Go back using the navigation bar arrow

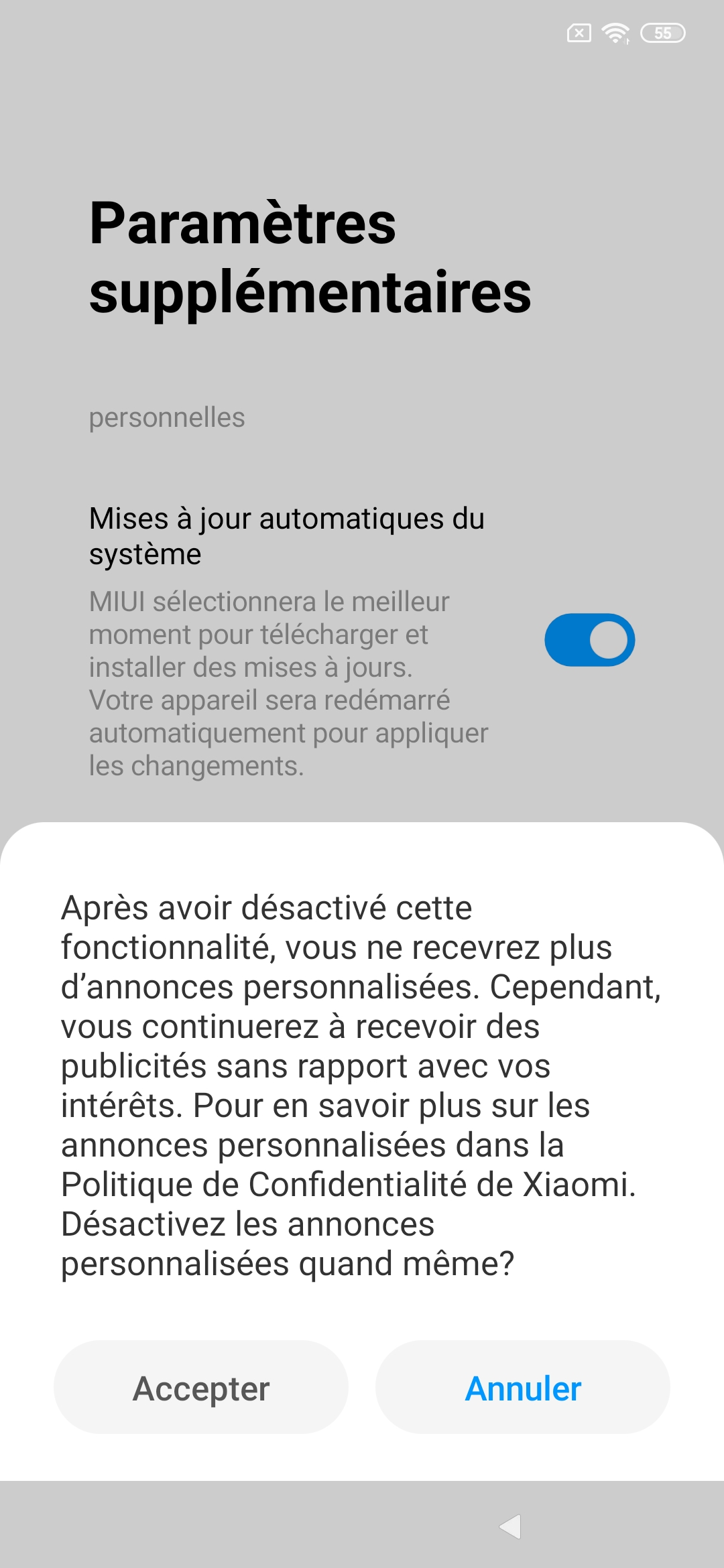click(x=511, y=1526)
